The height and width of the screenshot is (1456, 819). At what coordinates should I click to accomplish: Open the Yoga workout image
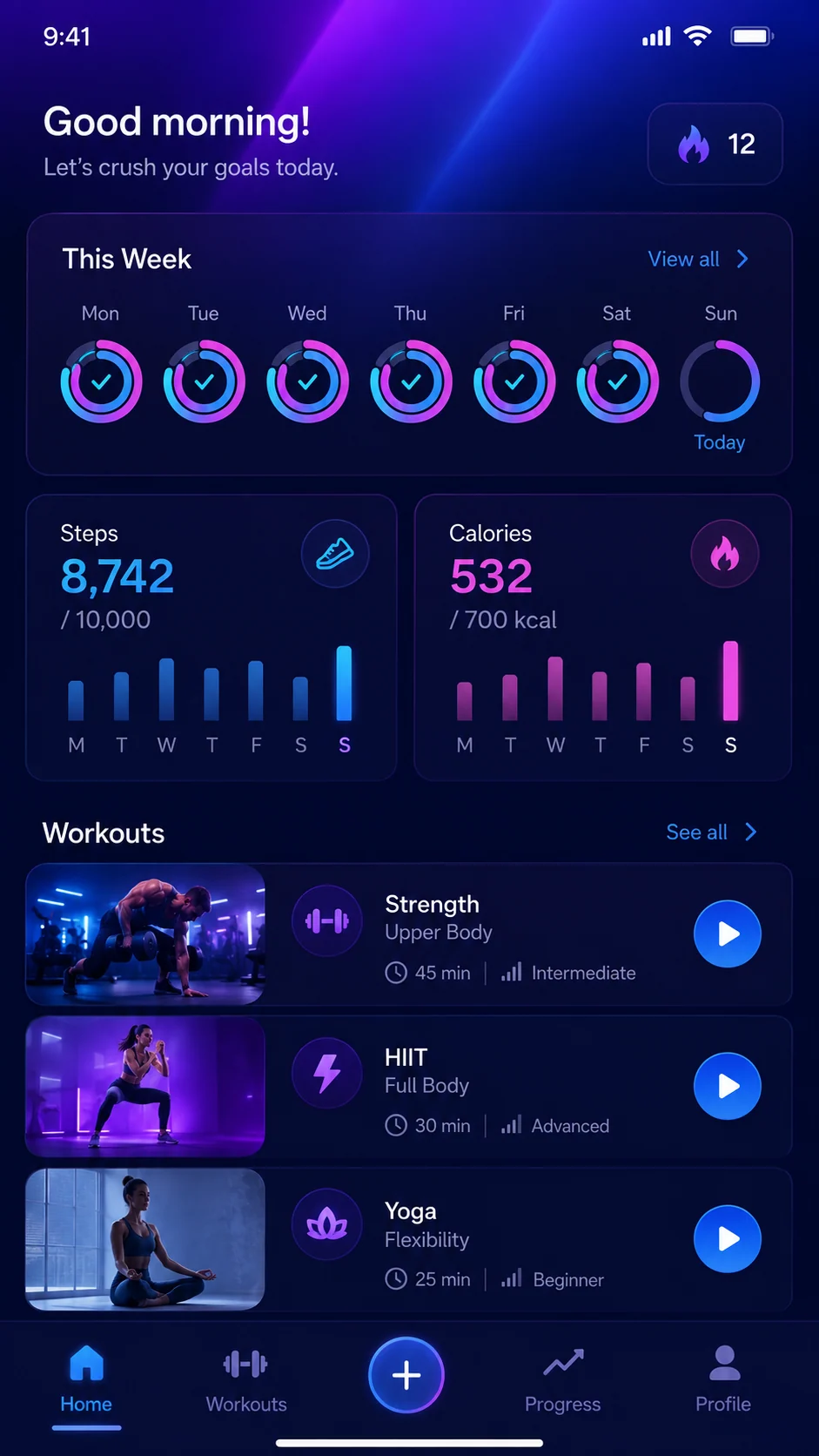(x=145, y=1239)
